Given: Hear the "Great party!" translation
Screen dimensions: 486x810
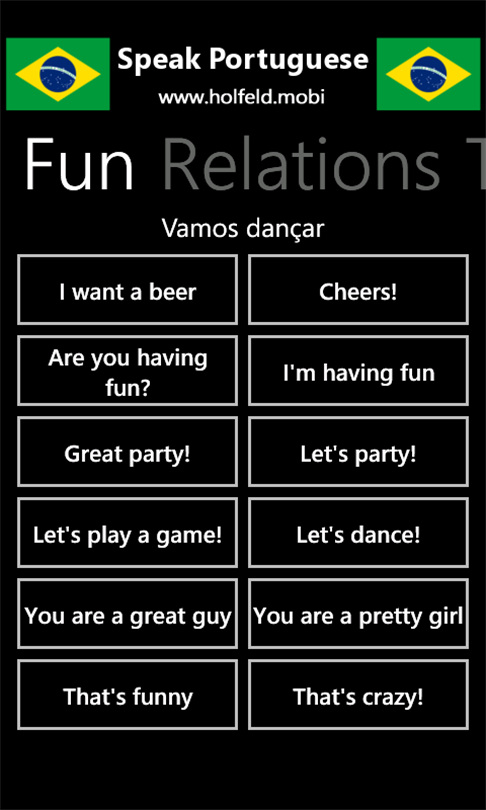Looking at the screenshot, I should [128, 451].
